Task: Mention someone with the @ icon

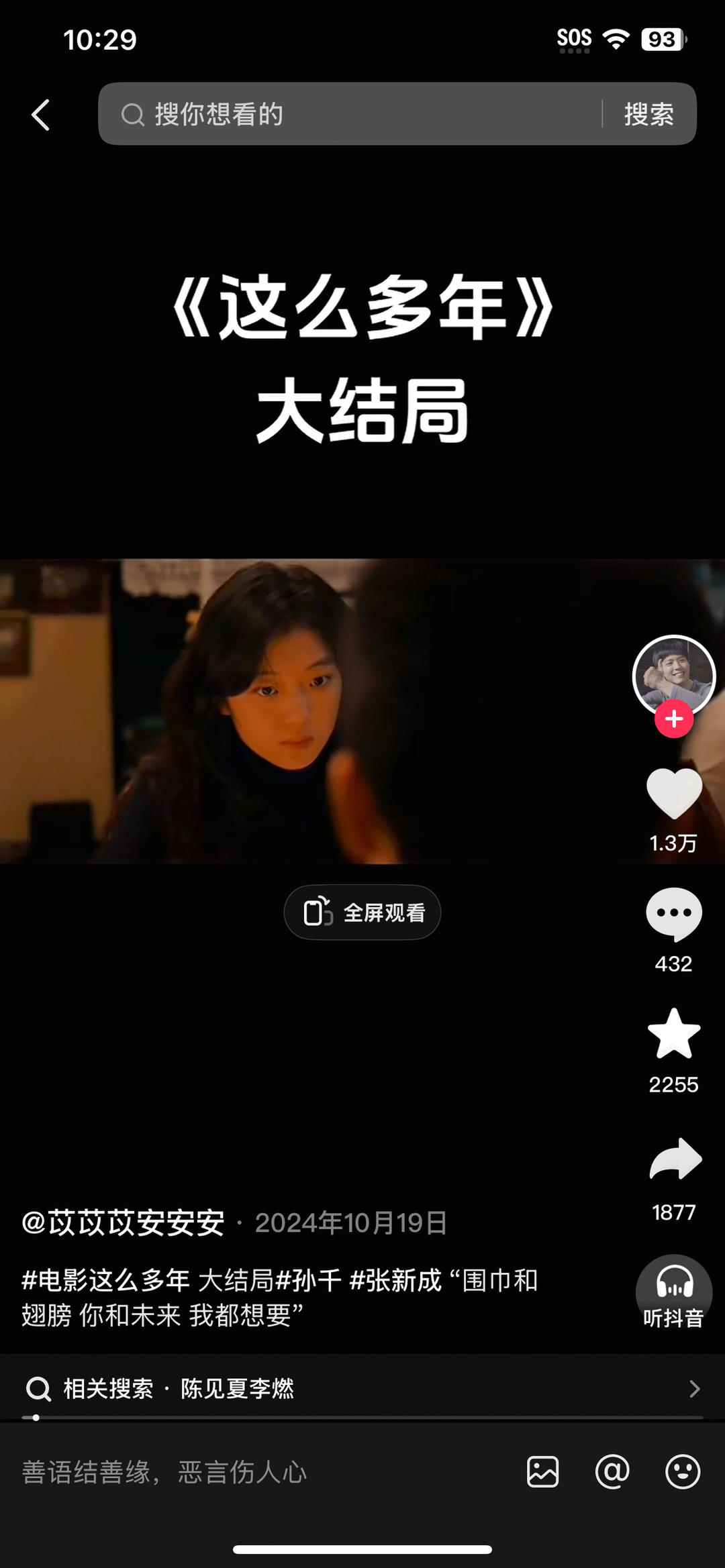Action: click(612, 1472)
